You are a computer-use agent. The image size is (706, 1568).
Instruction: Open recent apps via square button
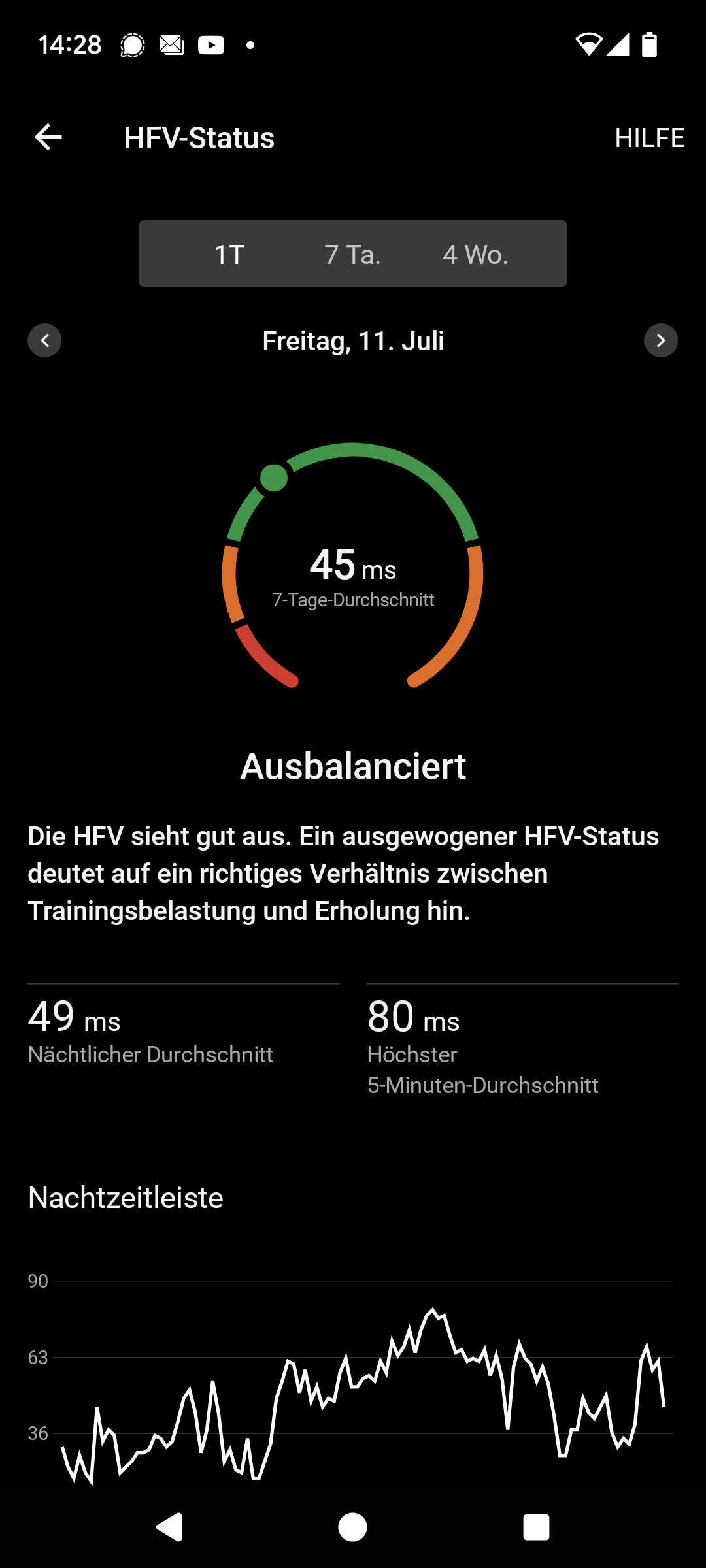tap(536, 1527)
